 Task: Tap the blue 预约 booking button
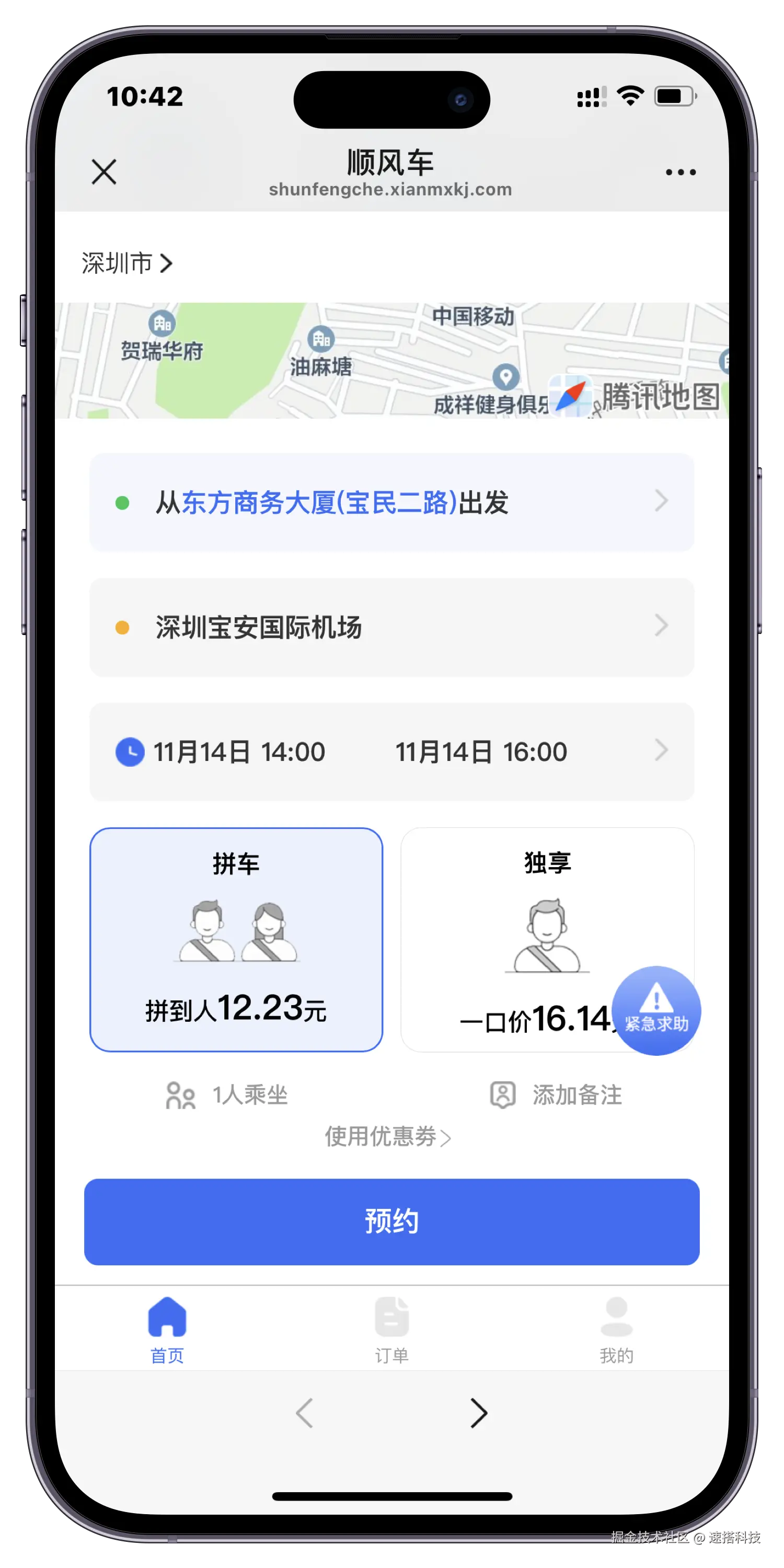(391, 1221)
